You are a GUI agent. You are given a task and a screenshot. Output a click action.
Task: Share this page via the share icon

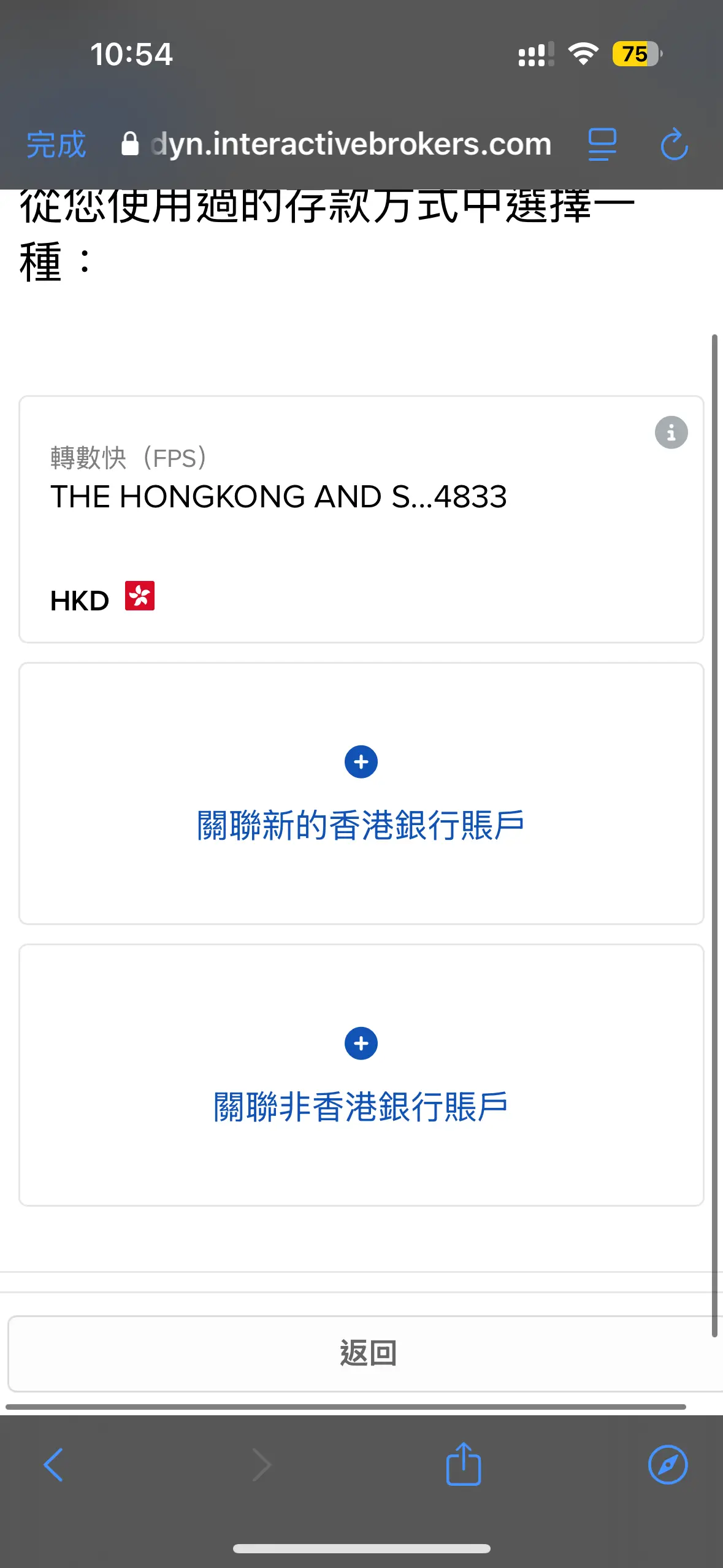[x=464, y=1463]
